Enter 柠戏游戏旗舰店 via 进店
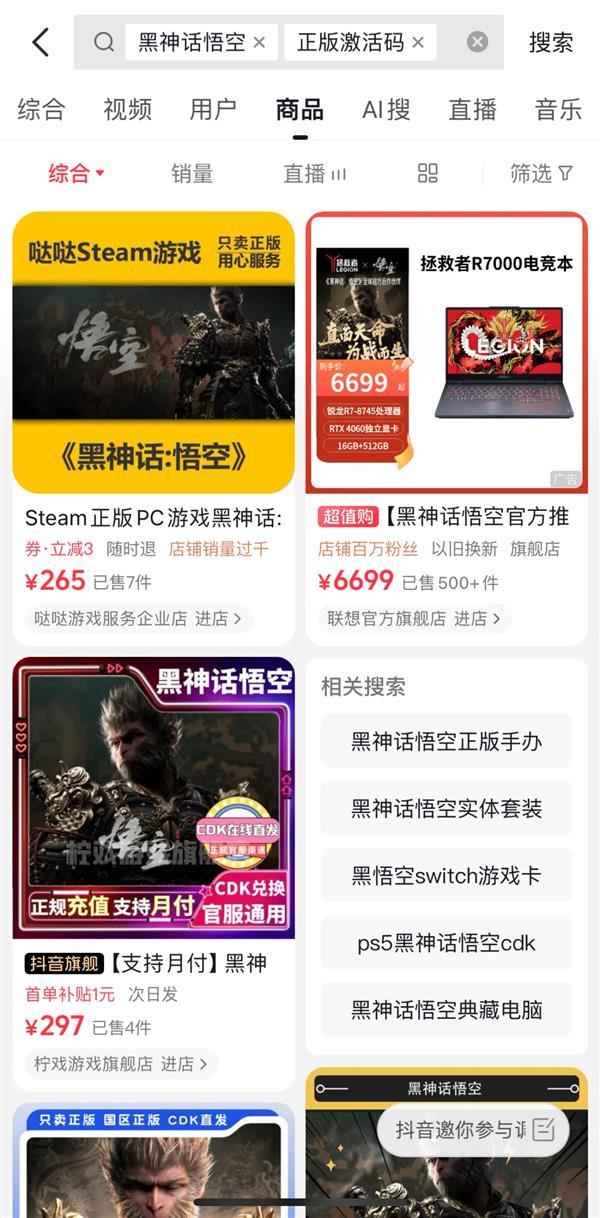The width and height of the screenshot is (600, 1218). point(190,1063)
